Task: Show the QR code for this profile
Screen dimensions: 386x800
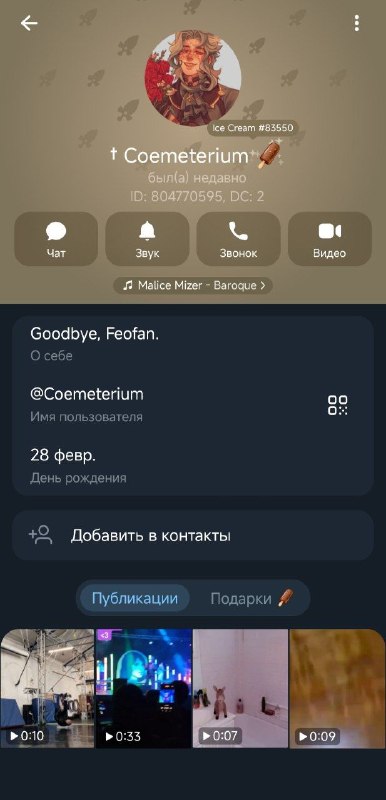Action: pyautogui.click(x=338, y=405)
